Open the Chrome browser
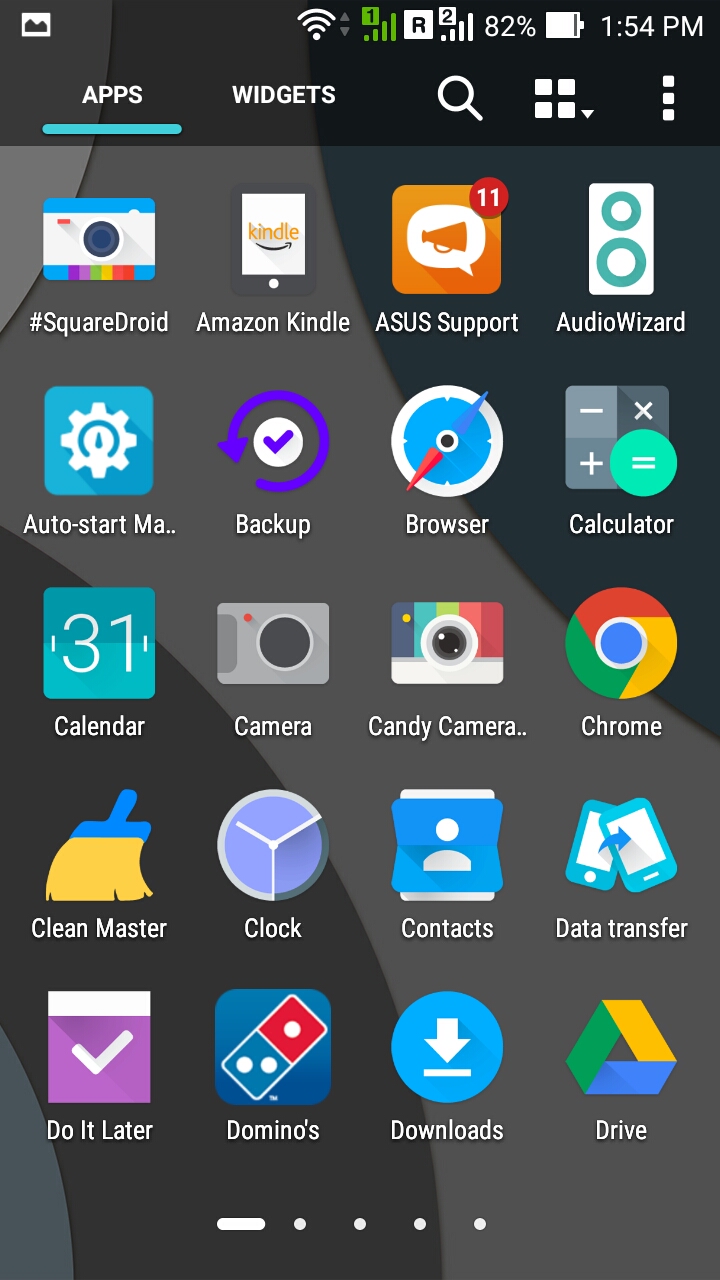Viewport: 720px width, 1280px height. [x=621, y=643]
